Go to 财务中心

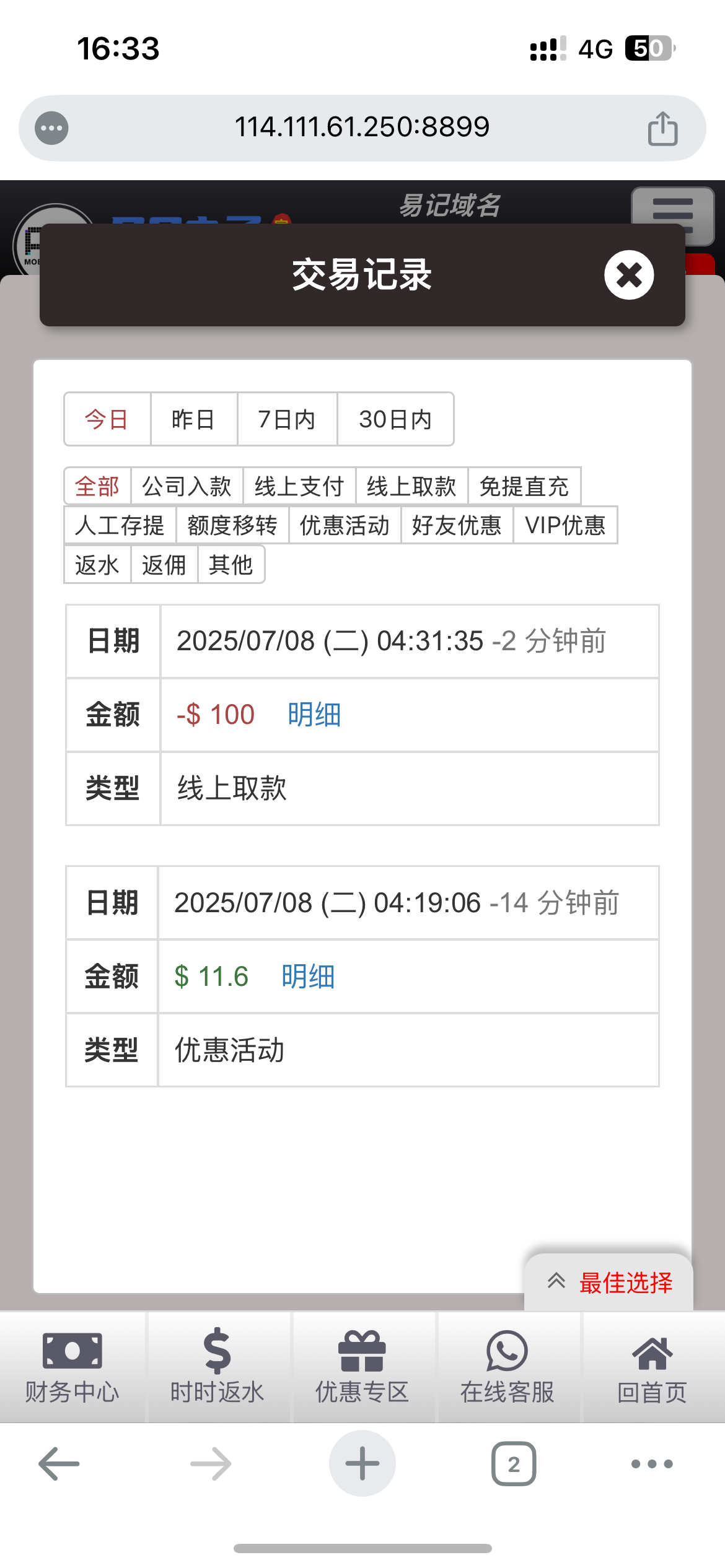click(x=72, y=1367)
